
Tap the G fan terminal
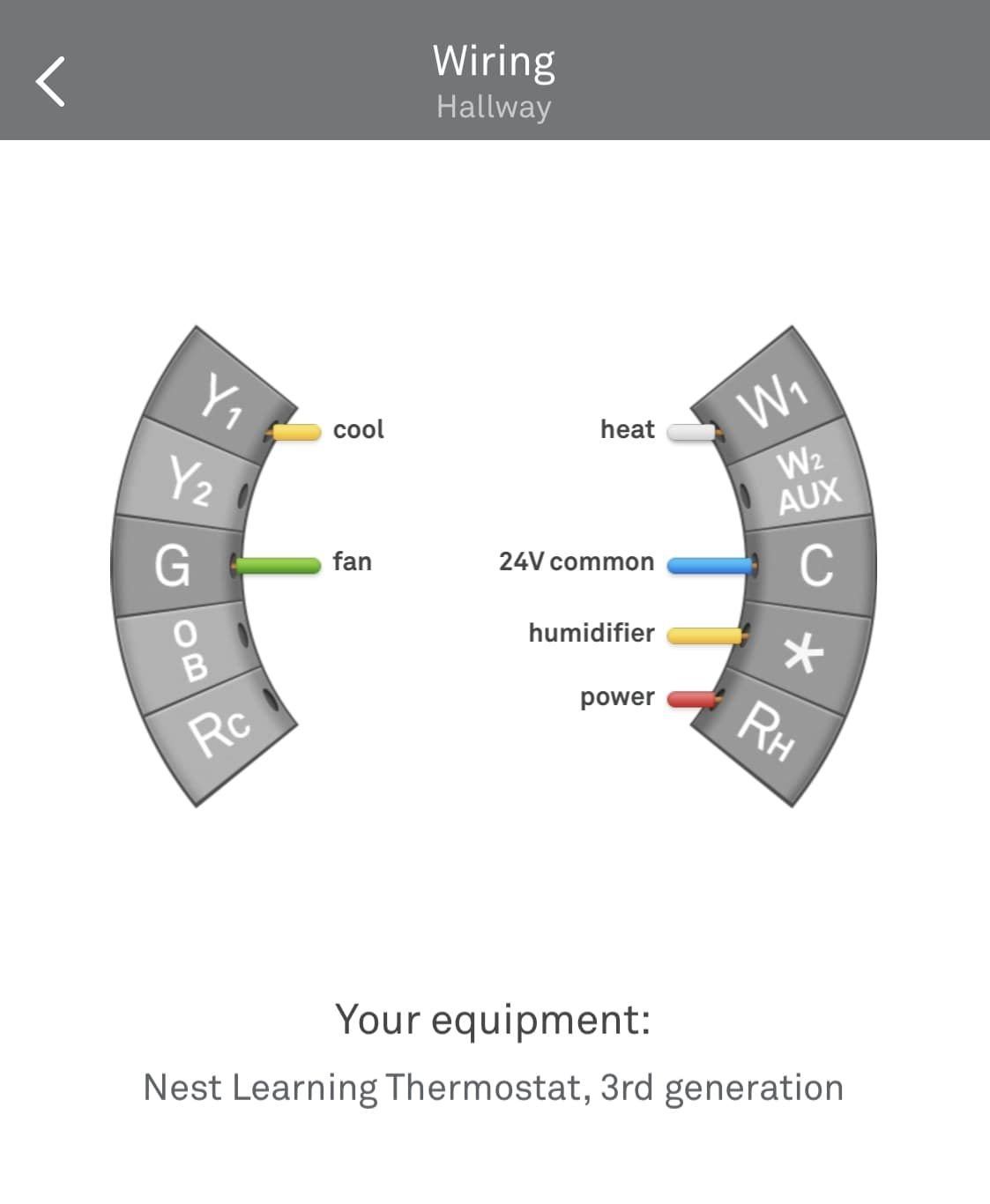point(174,567)
